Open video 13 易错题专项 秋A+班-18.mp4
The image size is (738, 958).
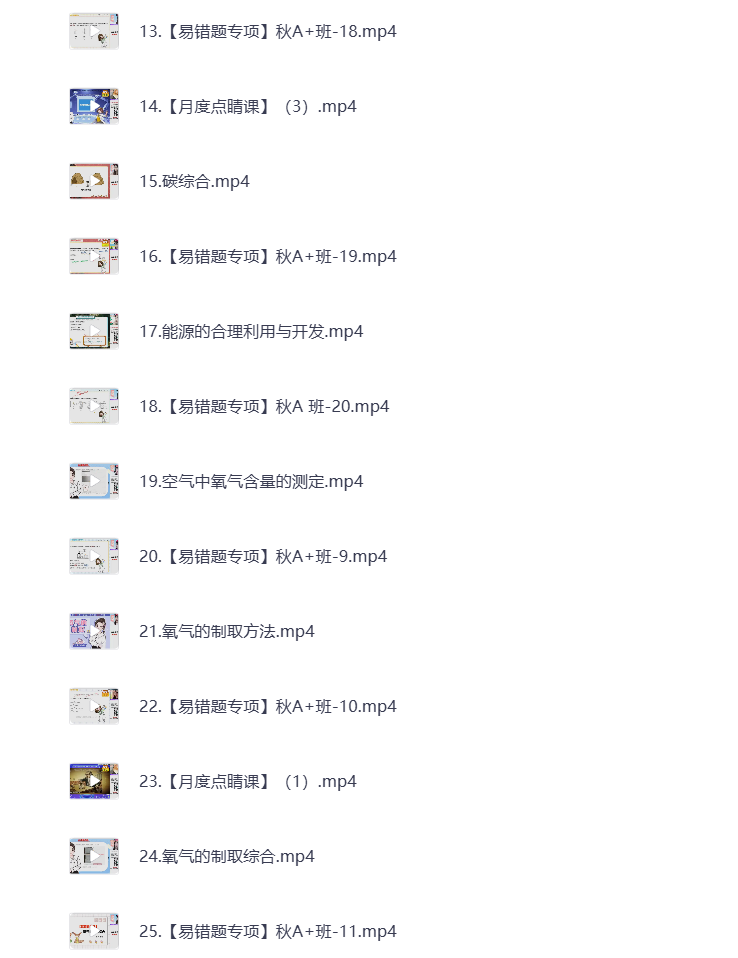pos(267,31)
